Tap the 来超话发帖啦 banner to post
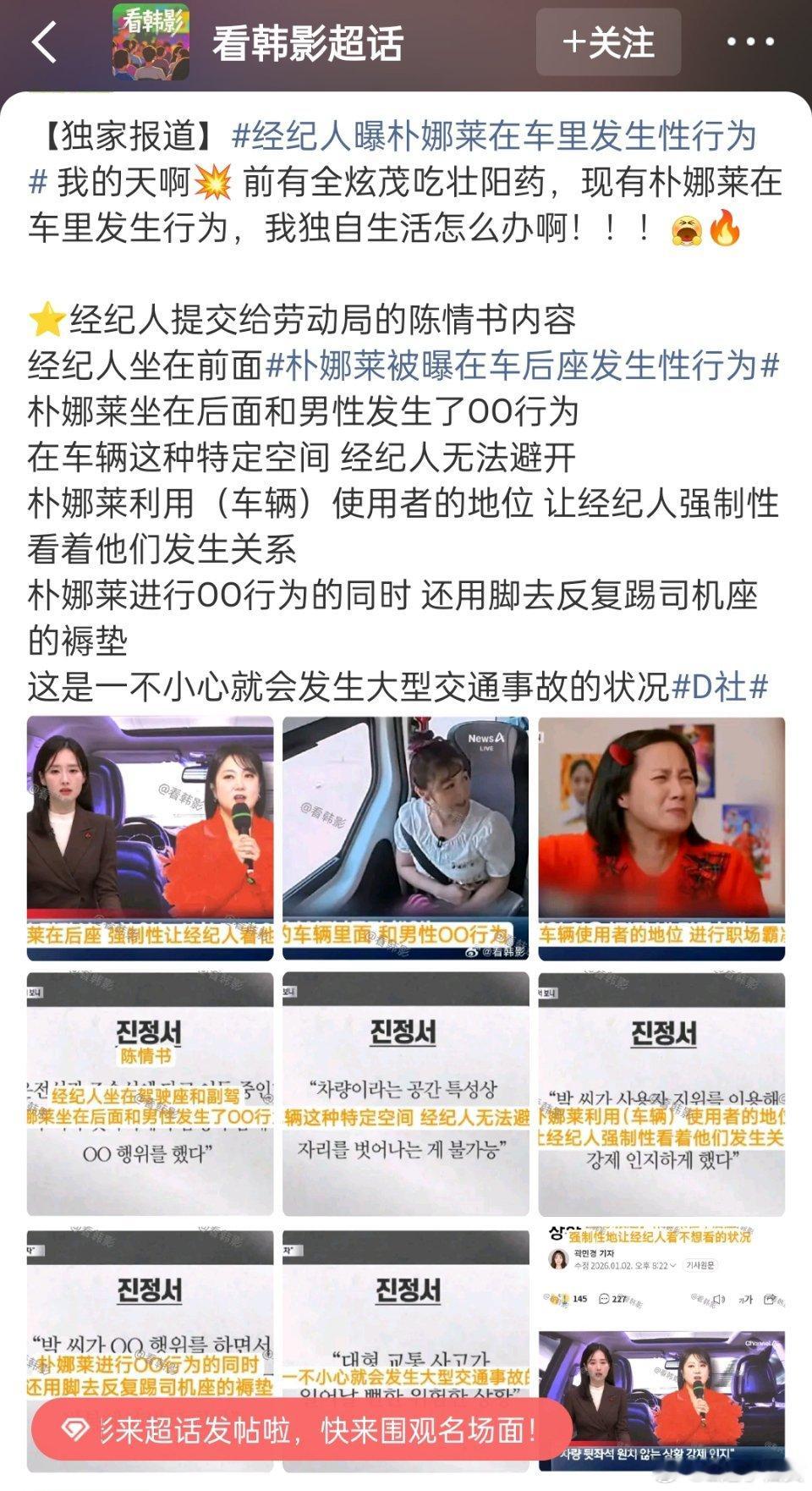The width and height of the screenshot is (812, 1491). [338, 1425]
